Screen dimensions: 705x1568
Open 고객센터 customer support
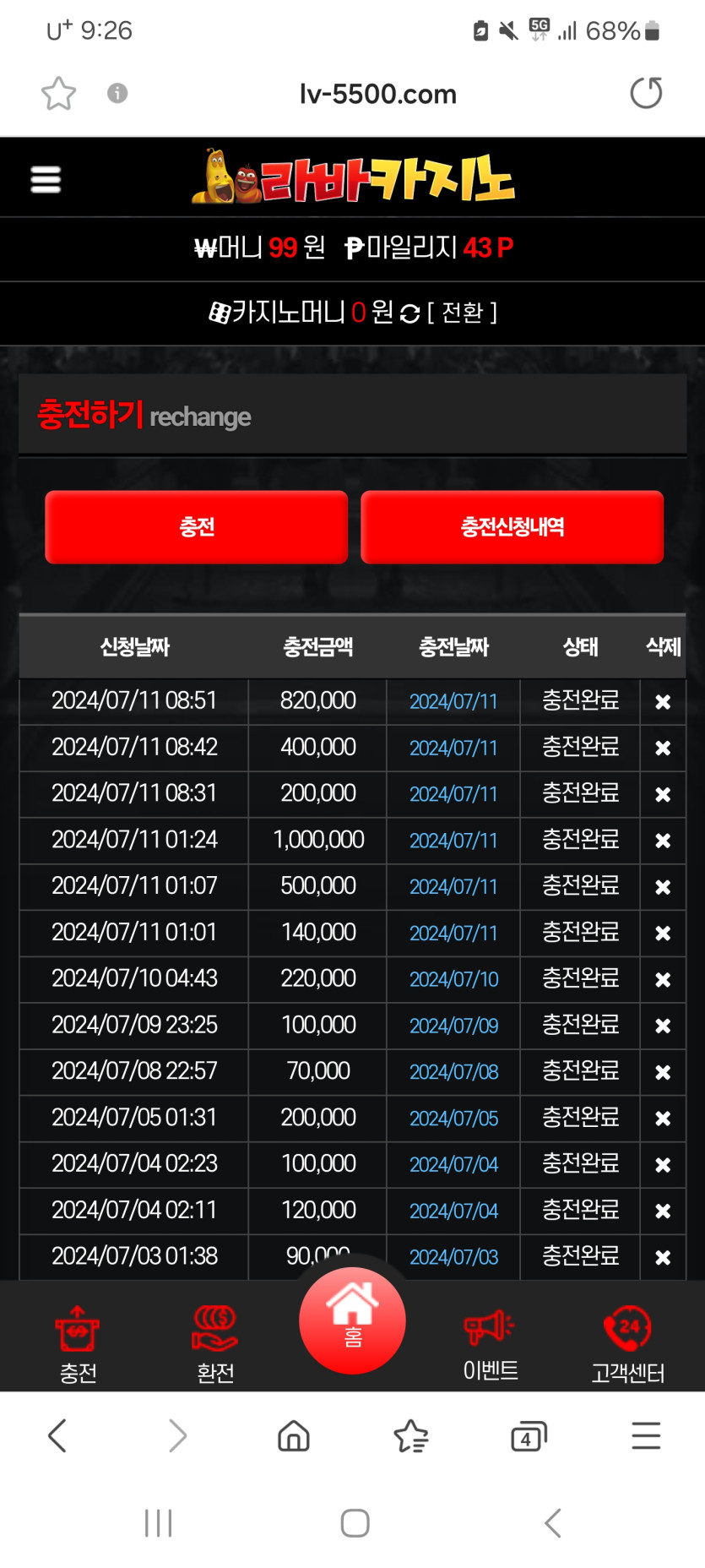click(627, 1343)
